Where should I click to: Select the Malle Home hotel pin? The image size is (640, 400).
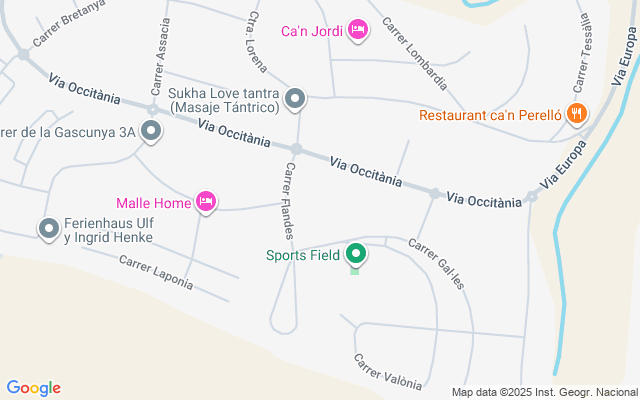[206, 202]
